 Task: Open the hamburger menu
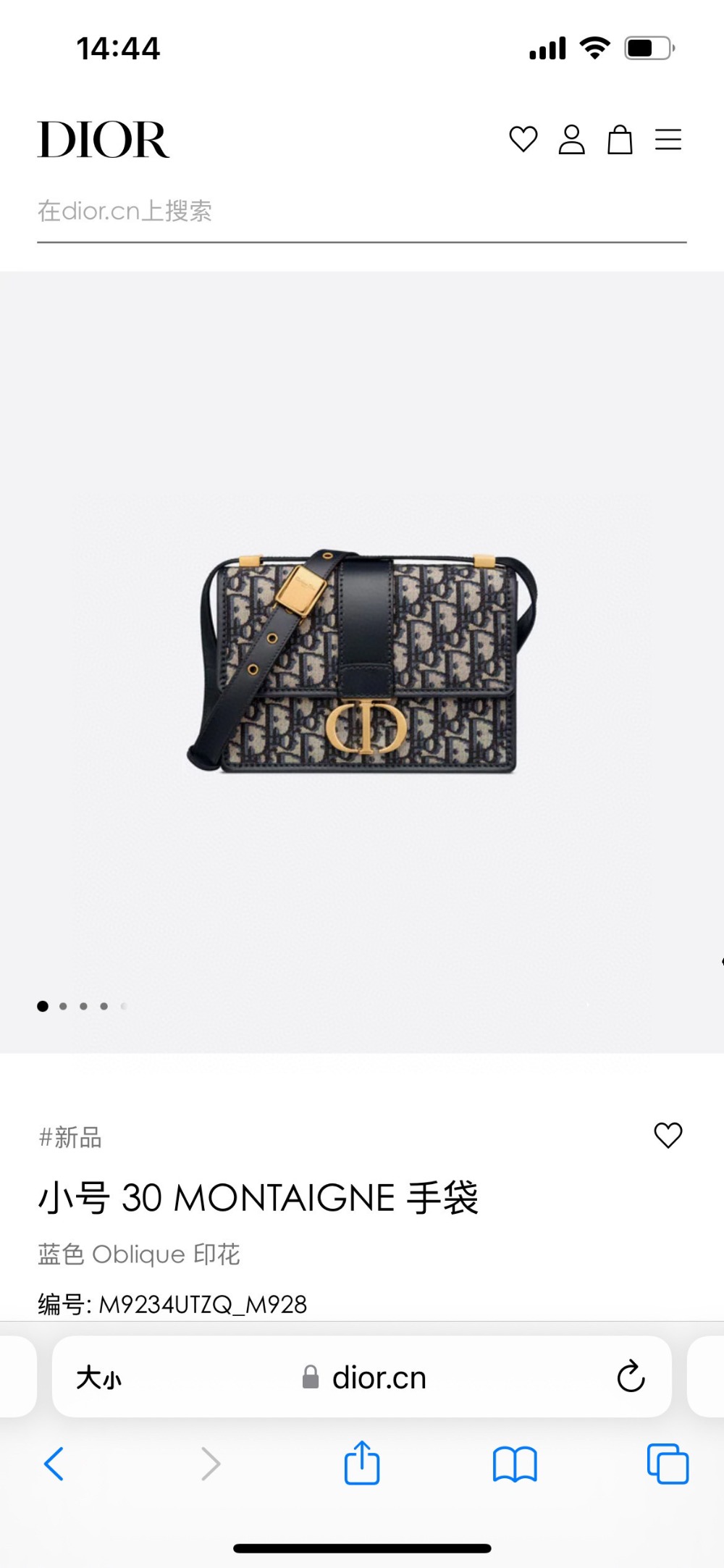coord(668,139)
